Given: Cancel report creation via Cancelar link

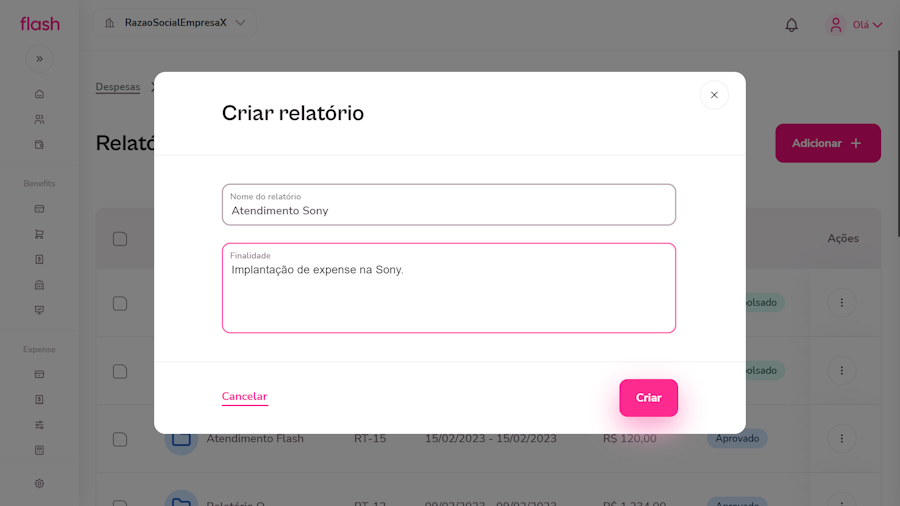Looking at the screenshot, I should point(244,396).
